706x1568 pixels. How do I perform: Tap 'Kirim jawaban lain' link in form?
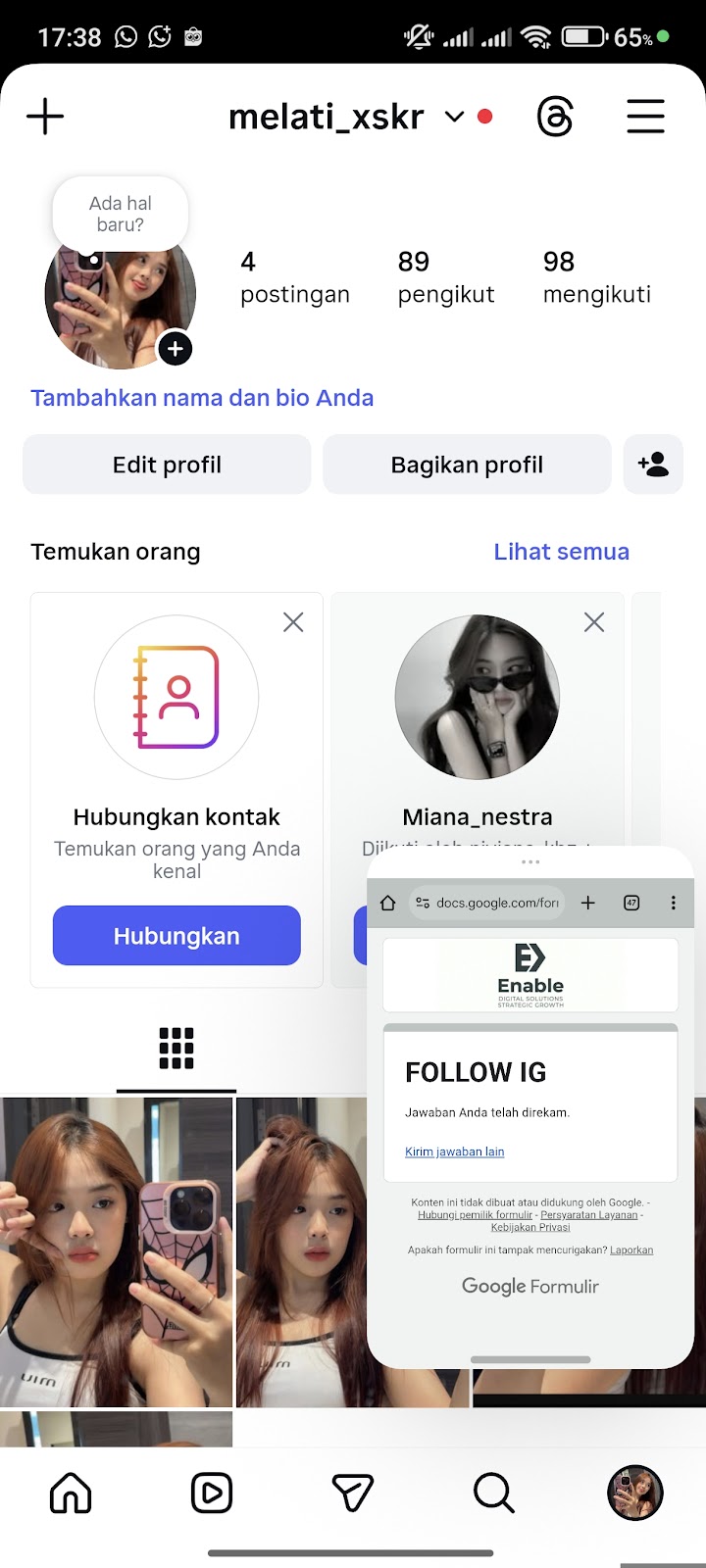coord(454,1151)
